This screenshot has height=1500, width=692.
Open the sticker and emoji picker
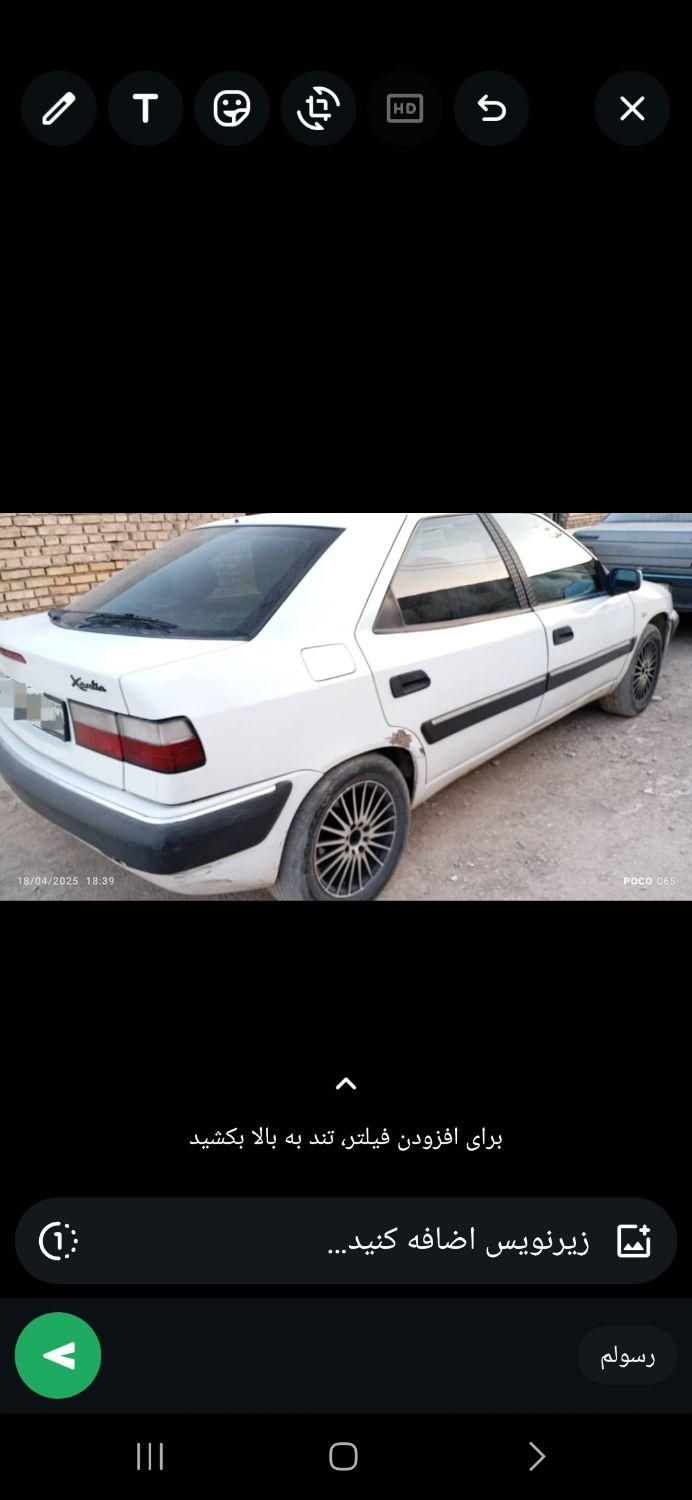tap(232, 108)
